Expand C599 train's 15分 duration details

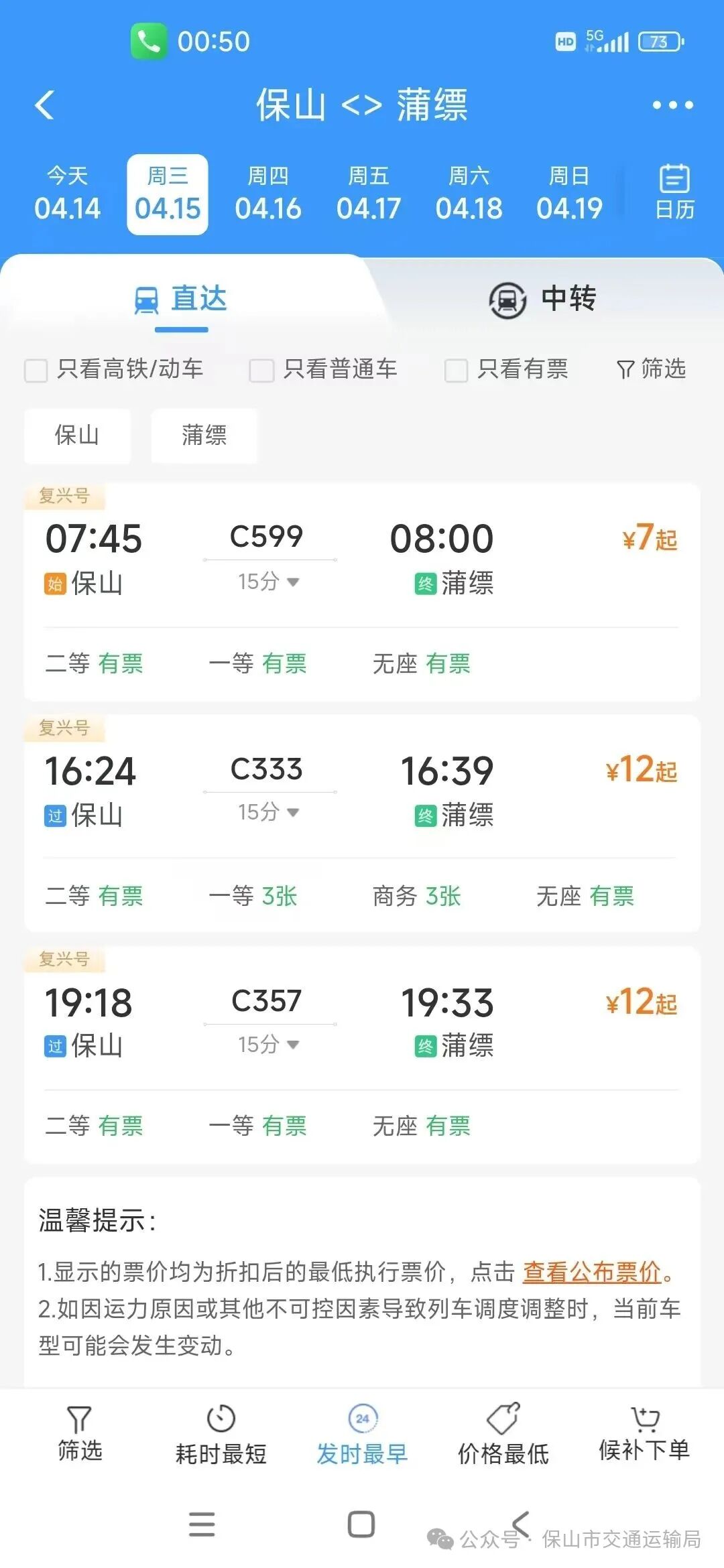click(x=267, y=582)
